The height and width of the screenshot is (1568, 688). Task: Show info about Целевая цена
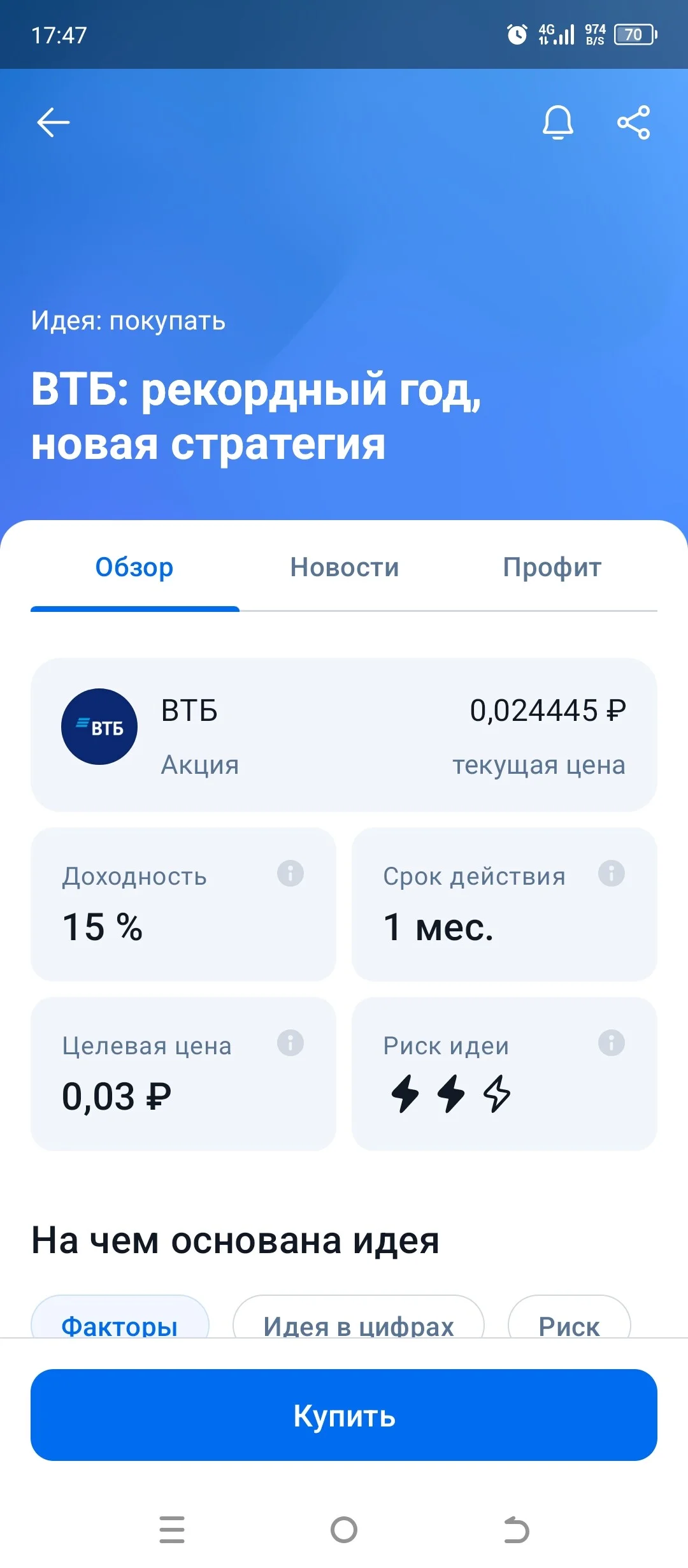290,1043
